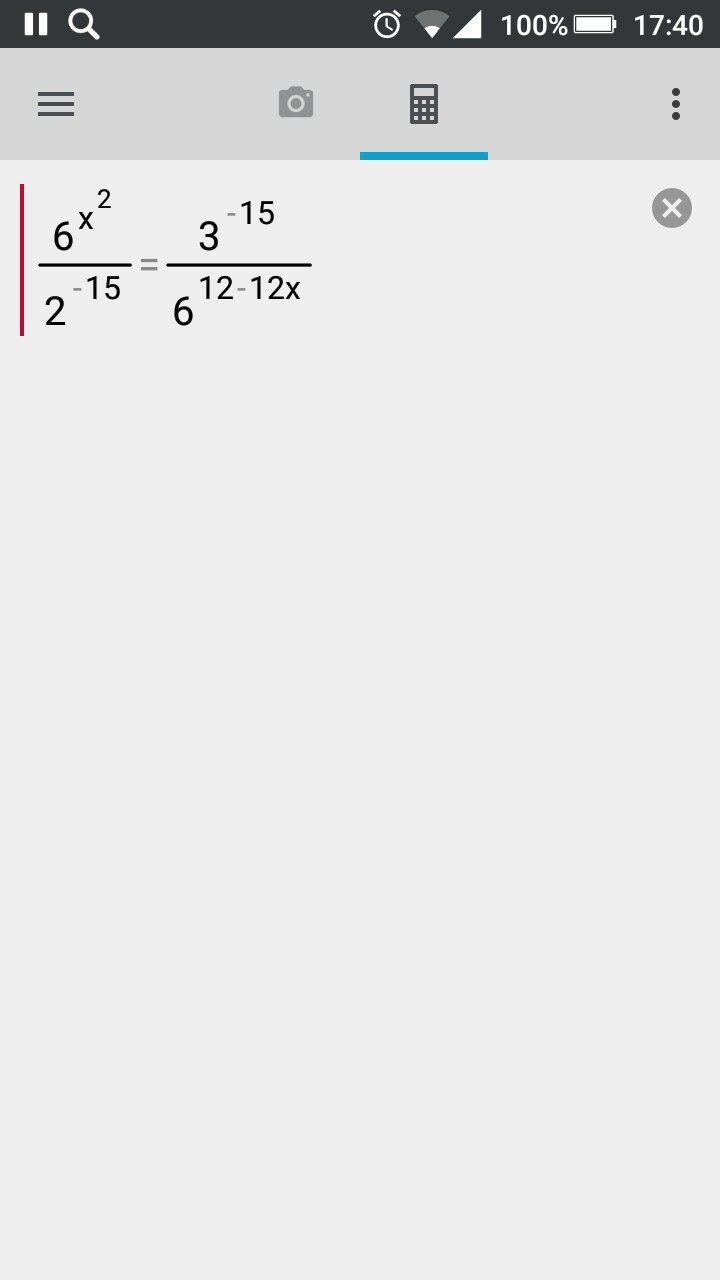
Task: Tap the entered equation to edit it
Action: [175, 260]
